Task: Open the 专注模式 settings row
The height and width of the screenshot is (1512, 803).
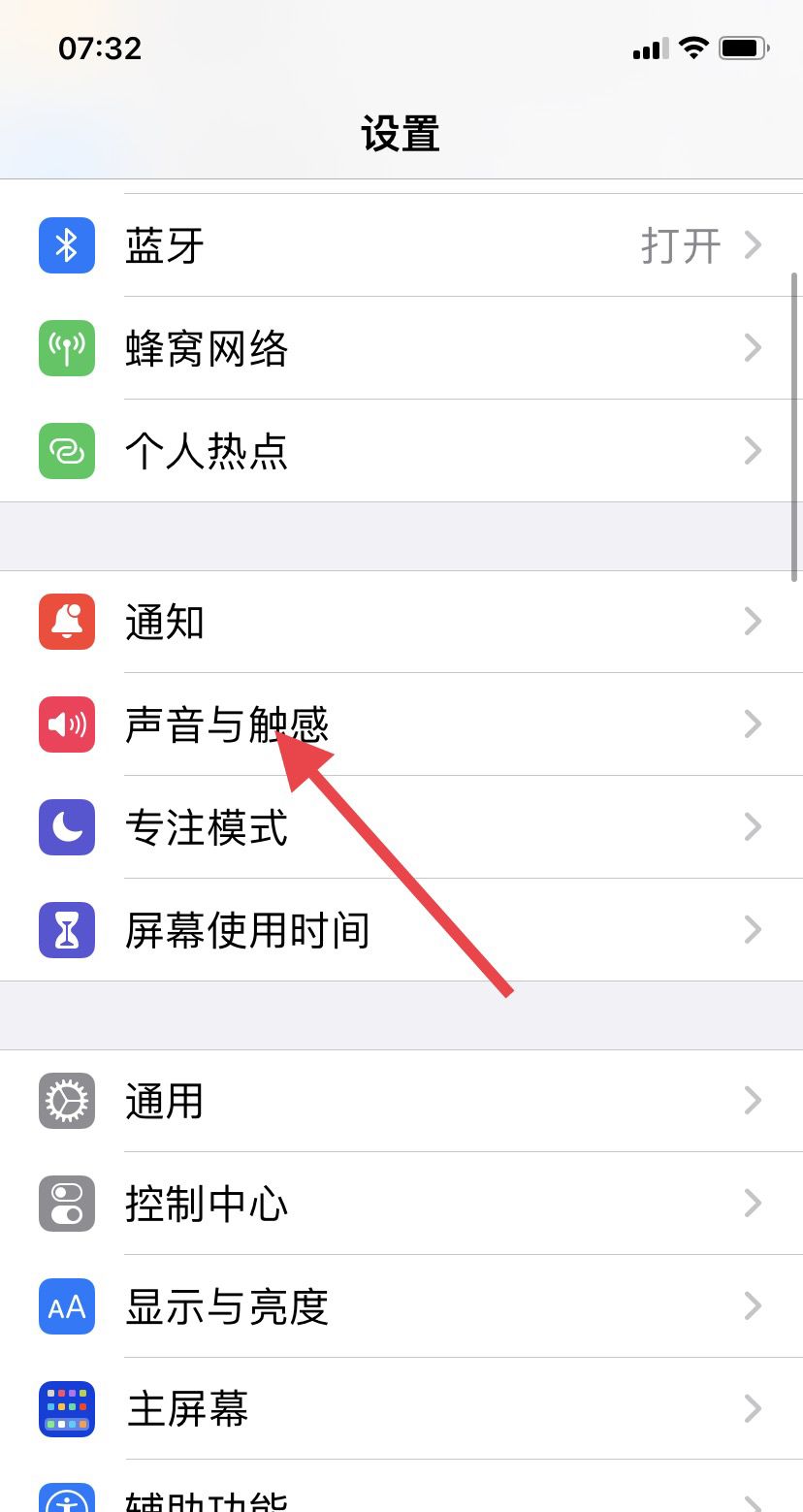Action: coord(388,827)
